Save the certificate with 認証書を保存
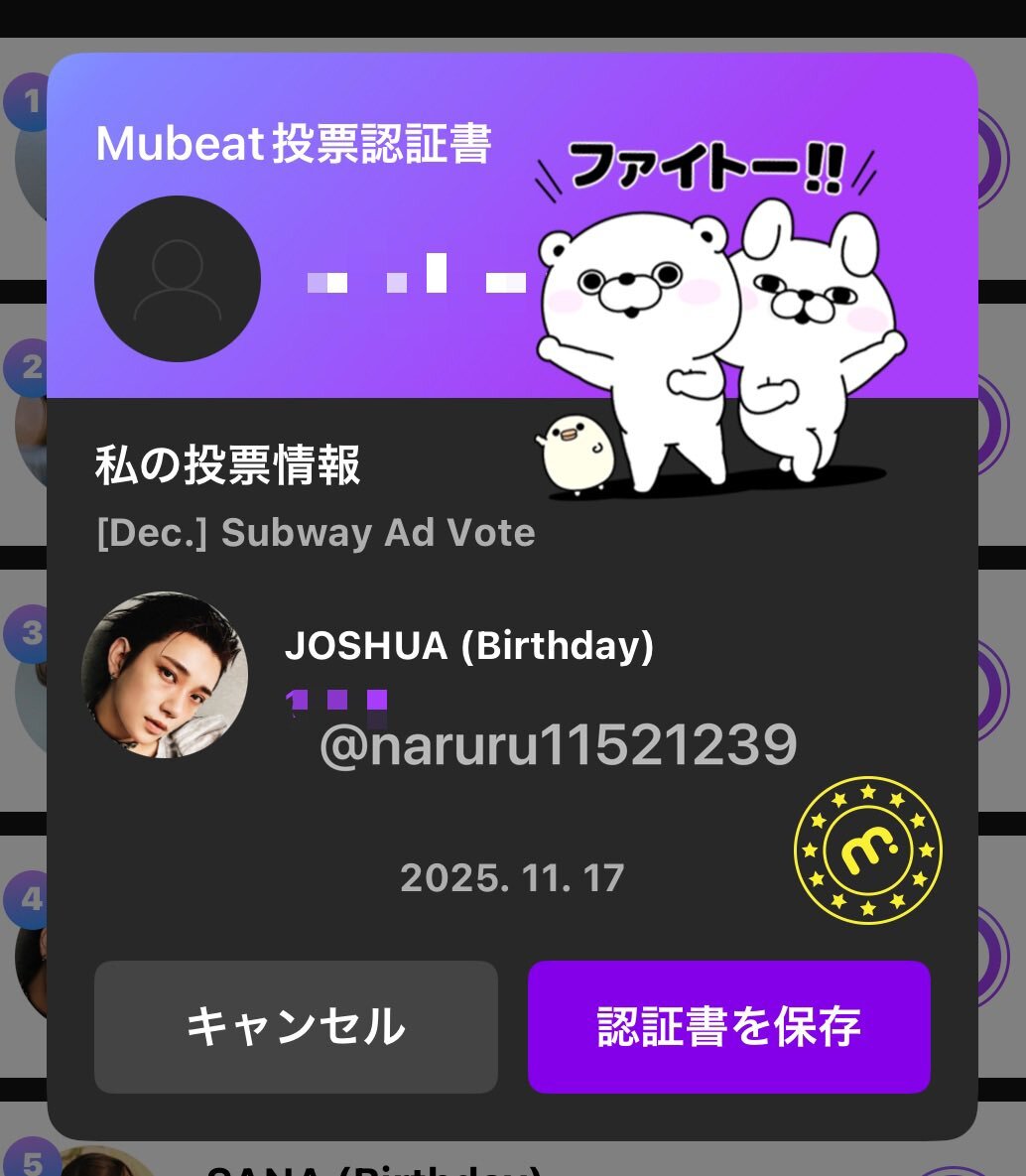This screenshot has width=1026, height=1176. [x=728, y=1026]
